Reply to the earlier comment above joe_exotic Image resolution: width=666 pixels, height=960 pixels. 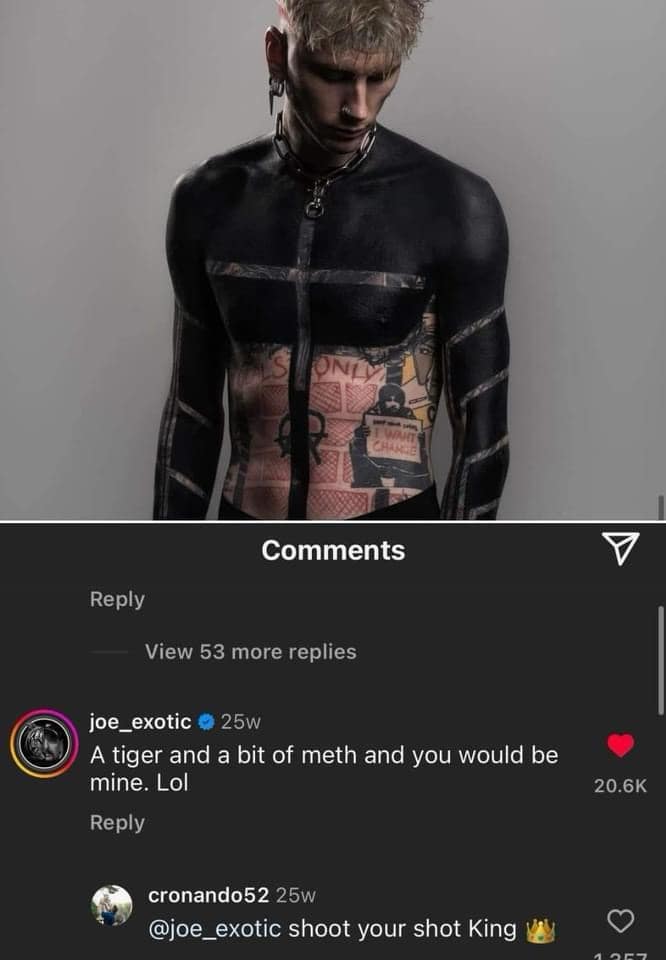[117, 599]
